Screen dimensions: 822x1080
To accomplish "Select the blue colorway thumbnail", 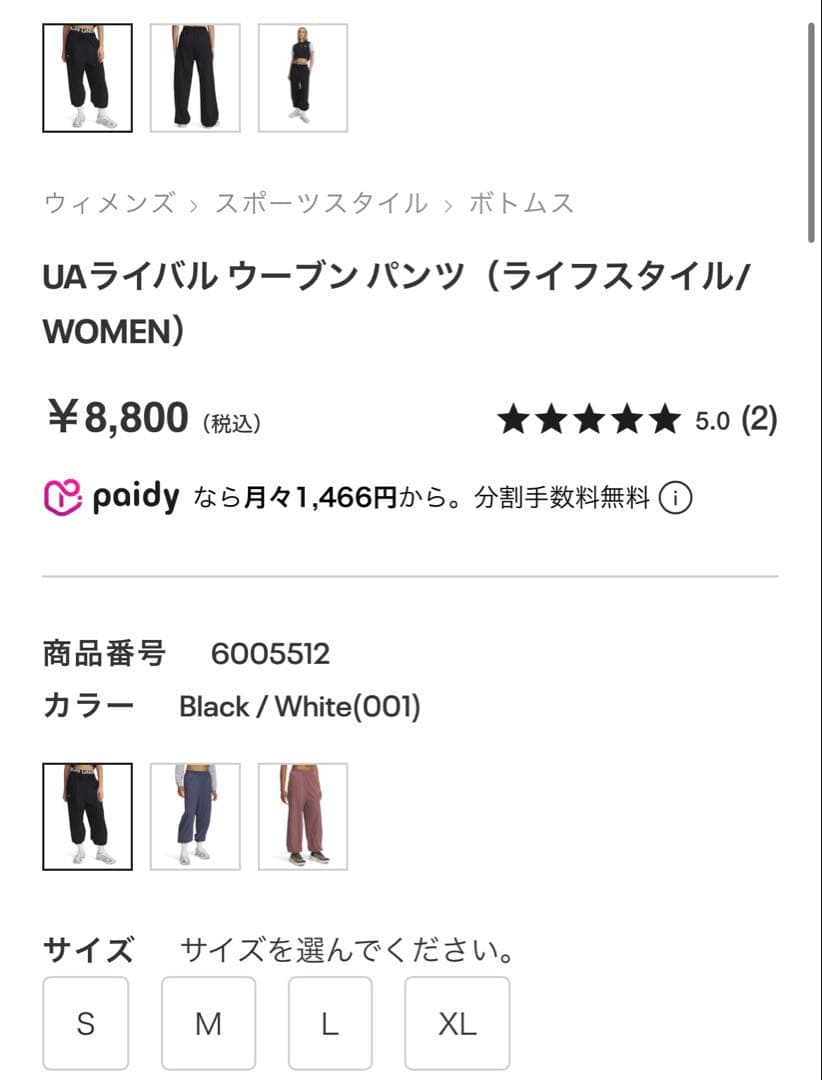I will coord(196,814).
